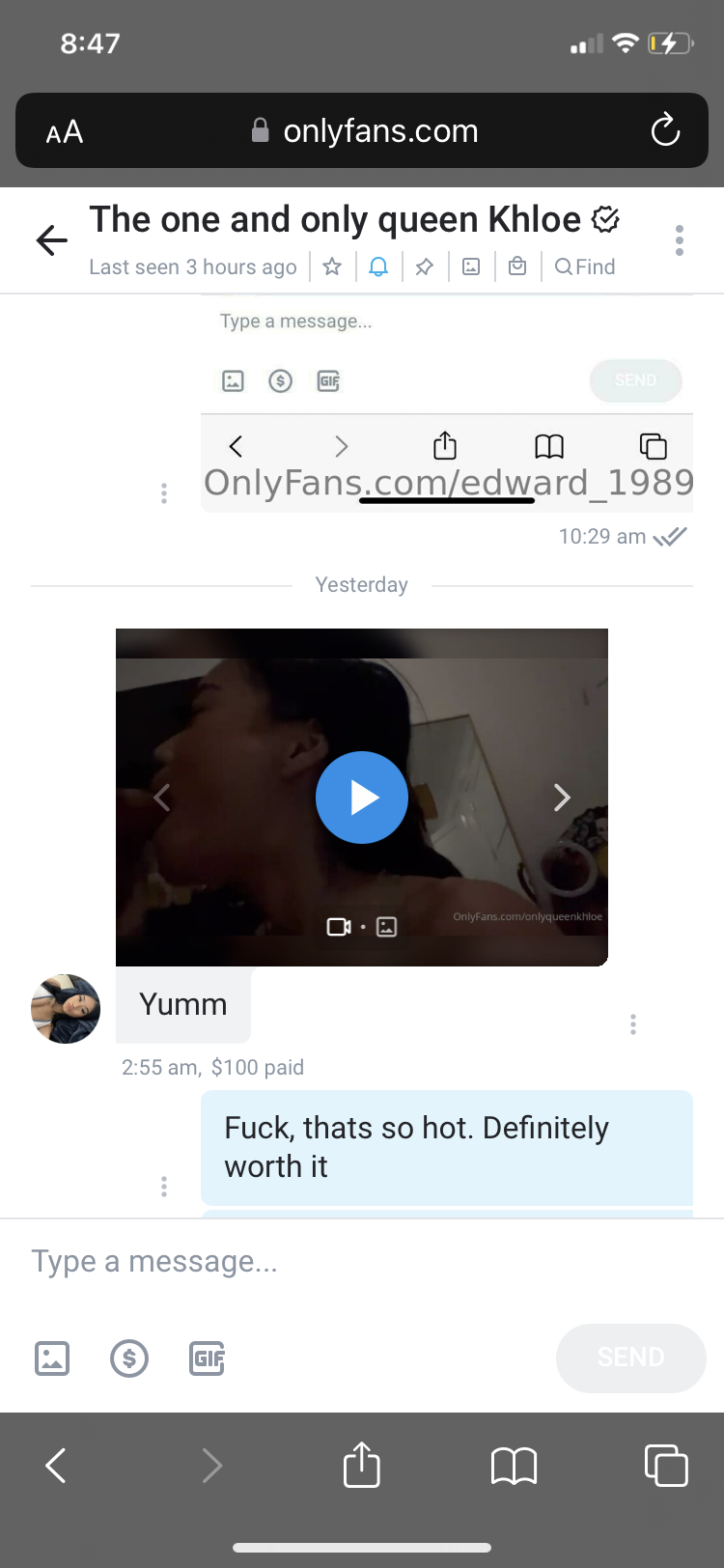Viewport: 724px width, 1568px height.
Task: Send a tip with the dollar icon
Action: pyautogui.click(x=129, y=1358)
